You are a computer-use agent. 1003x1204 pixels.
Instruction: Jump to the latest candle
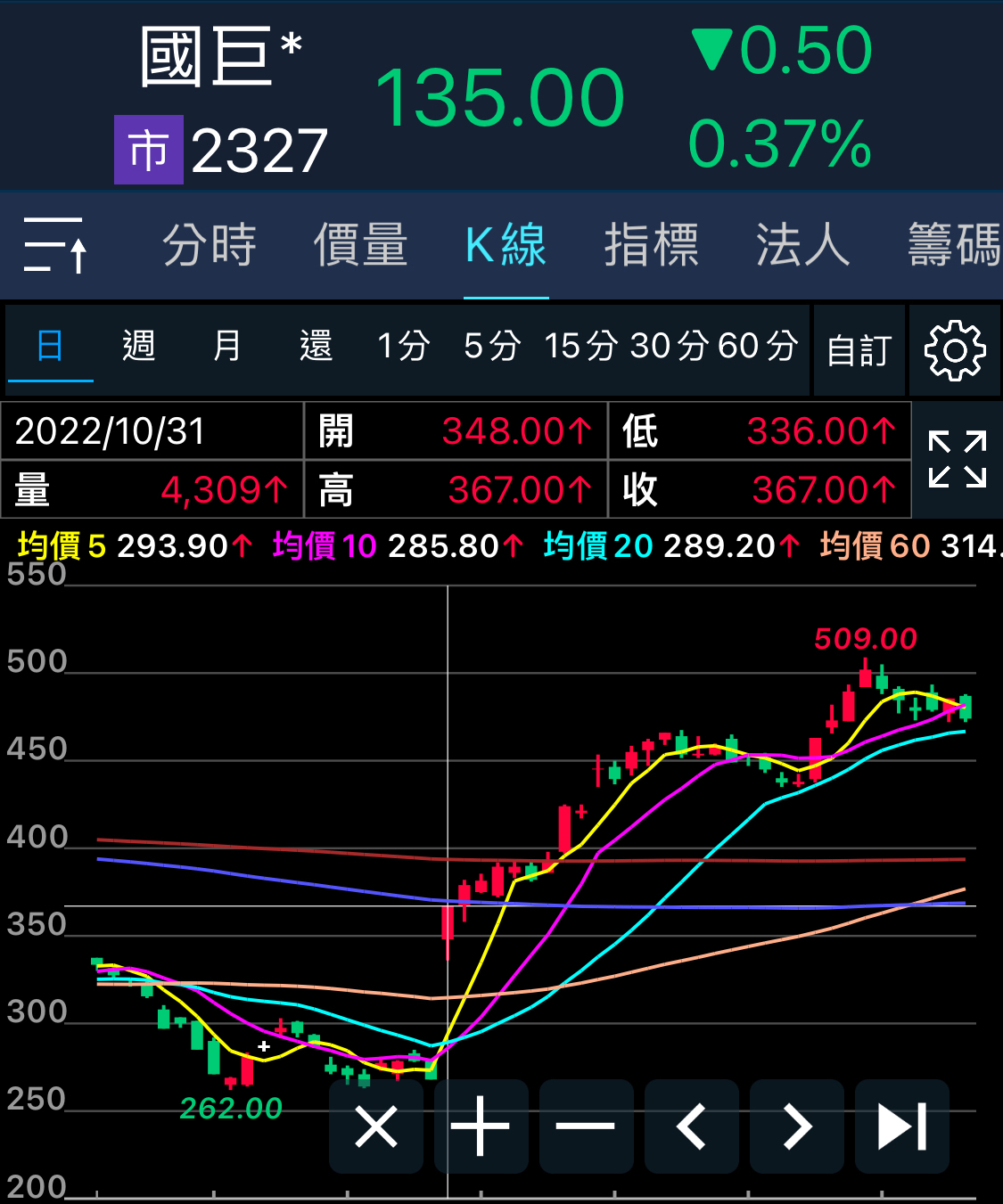tap(902, 1126)
